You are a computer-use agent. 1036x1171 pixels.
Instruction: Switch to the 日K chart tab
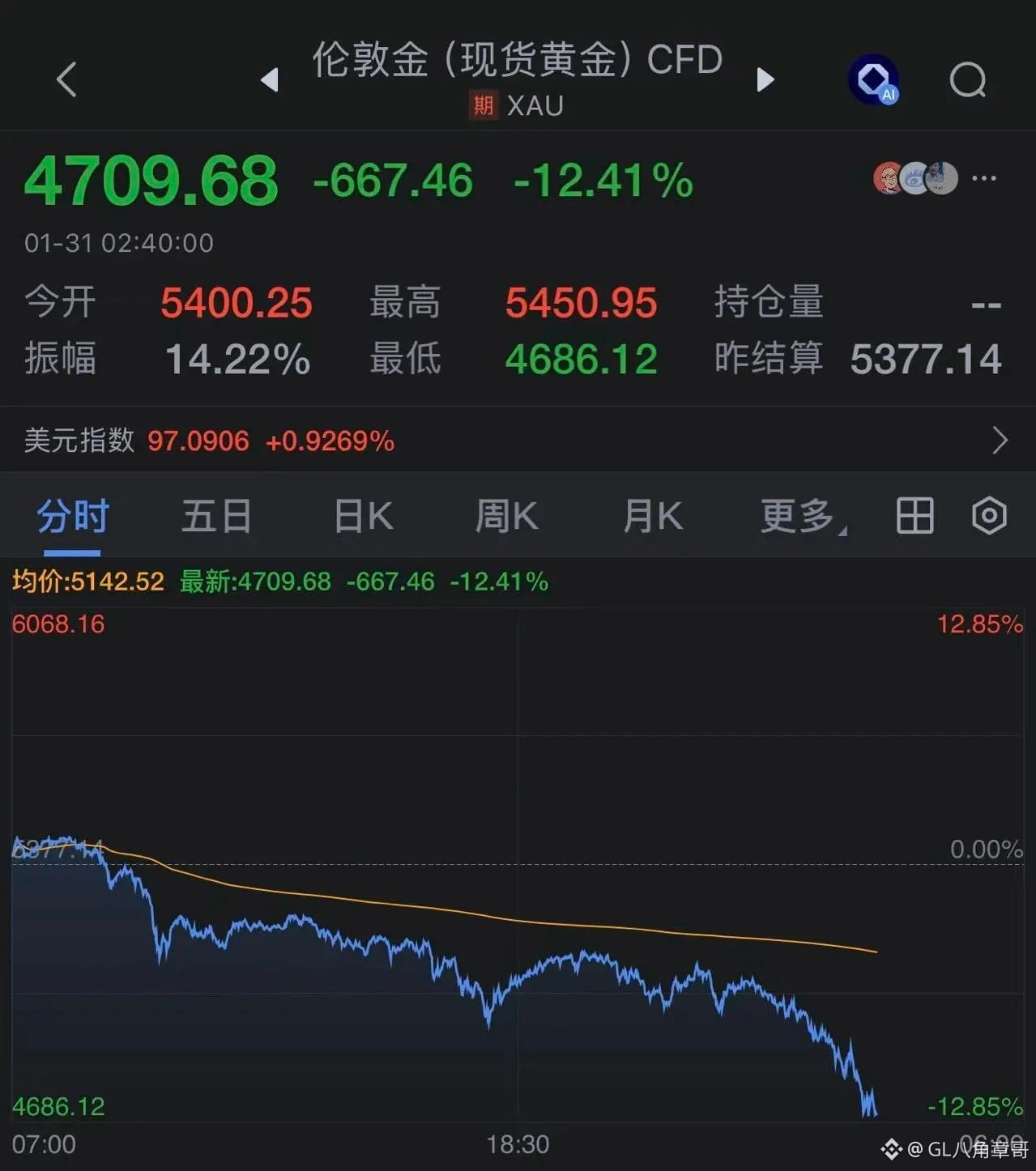(x=363, y=516)
